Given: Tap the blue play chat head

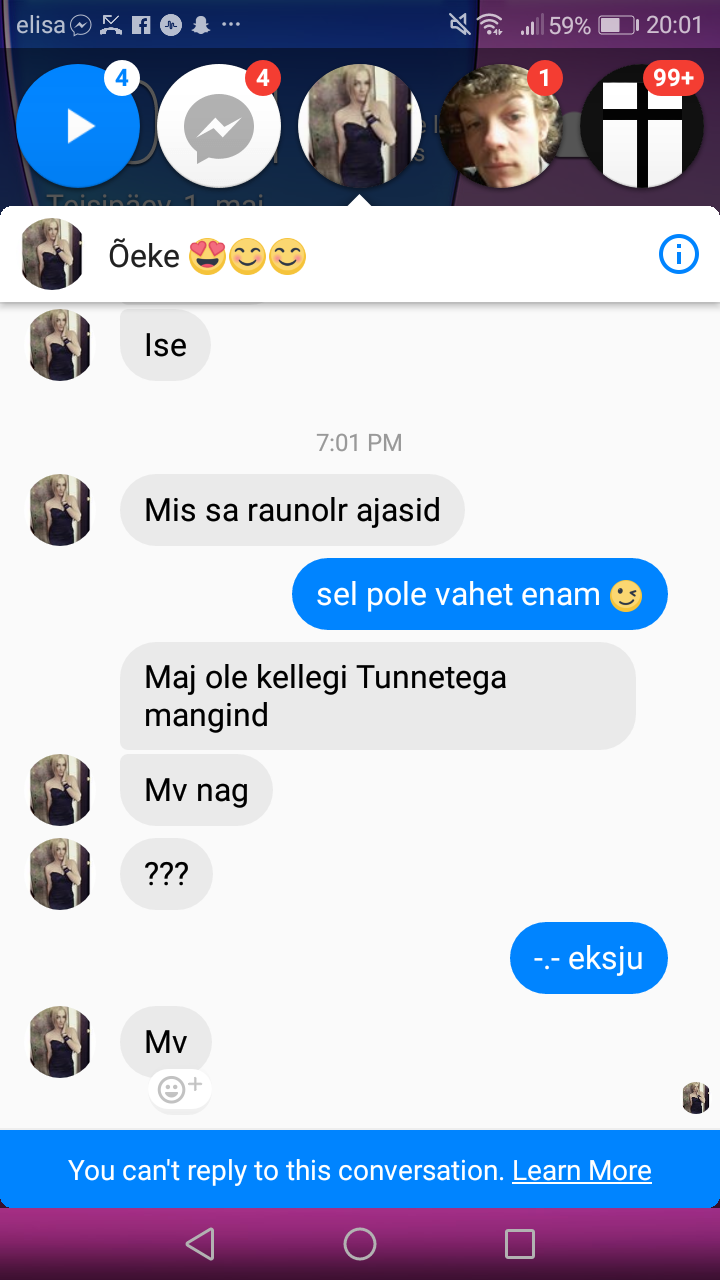Looking at the screenshot, I should click(78, 126).
